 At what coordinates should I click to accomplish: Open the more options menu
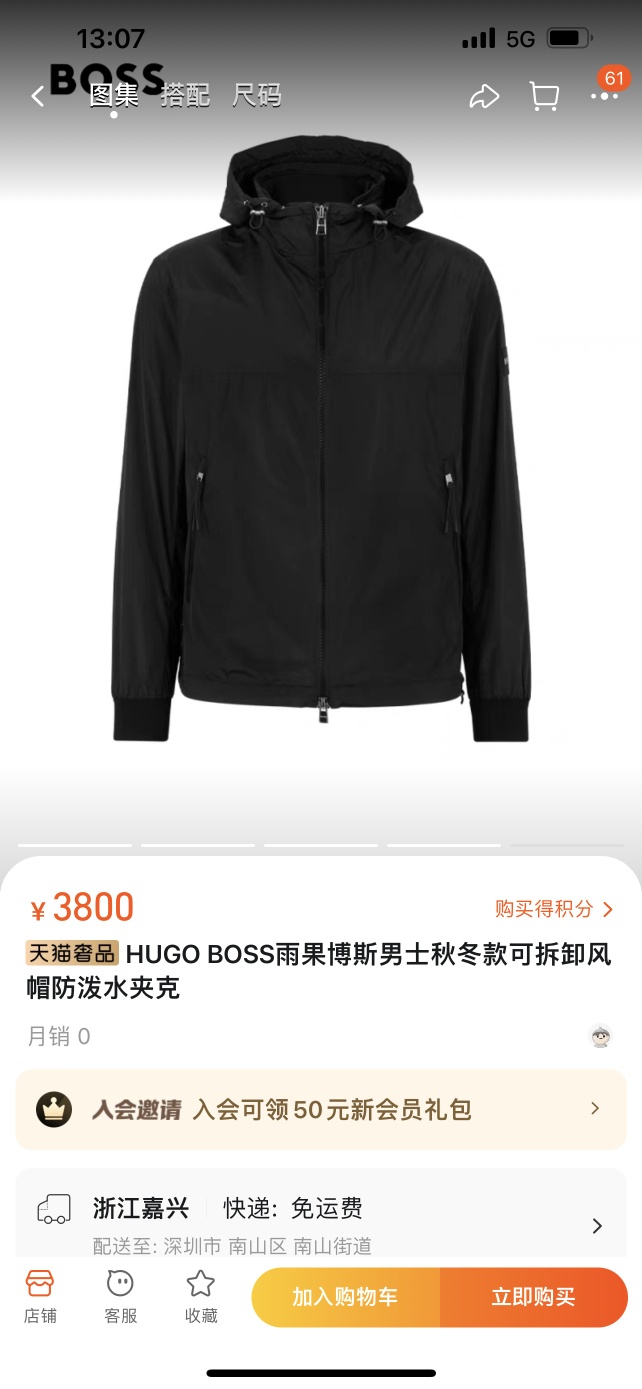pyautogui.click(x=604, y=97)
